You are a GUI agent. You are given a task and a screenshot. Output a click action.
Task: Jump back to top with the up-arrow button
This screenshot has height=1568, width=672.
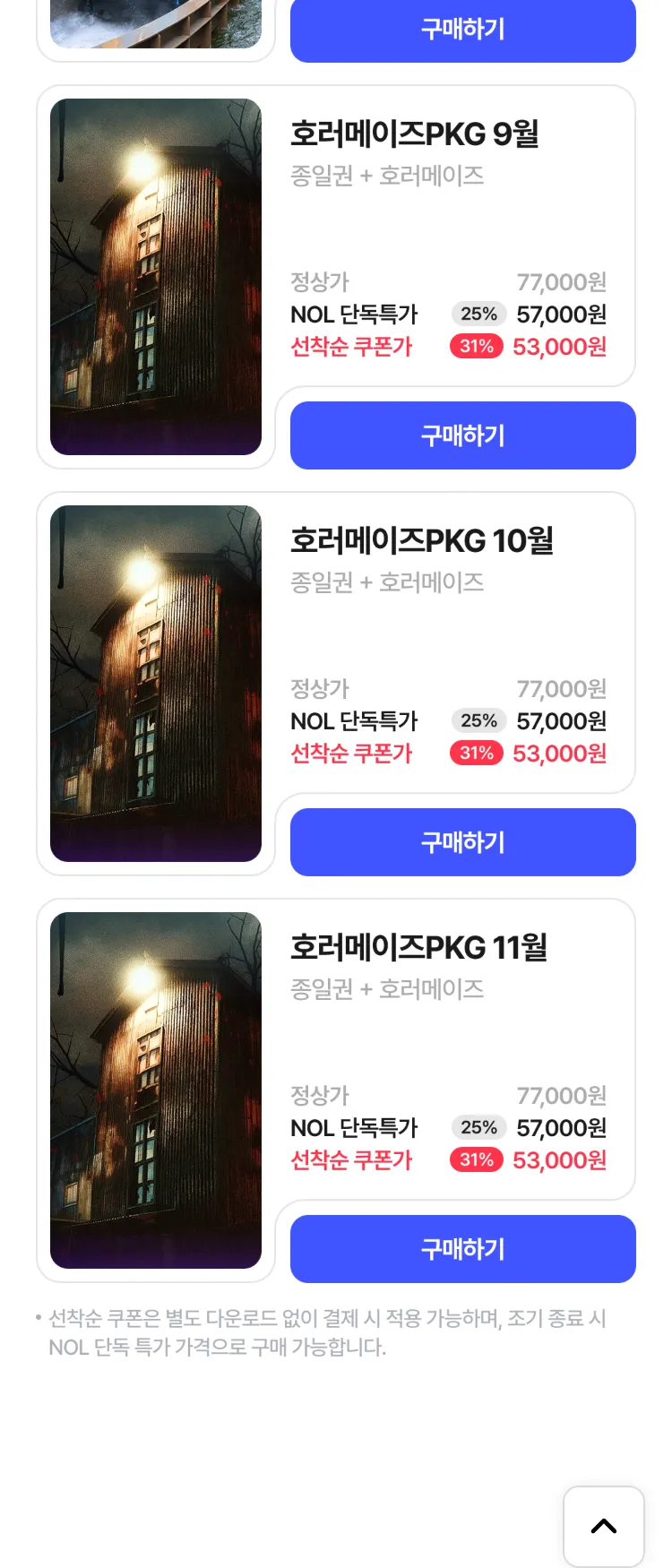click(603, 1526)
